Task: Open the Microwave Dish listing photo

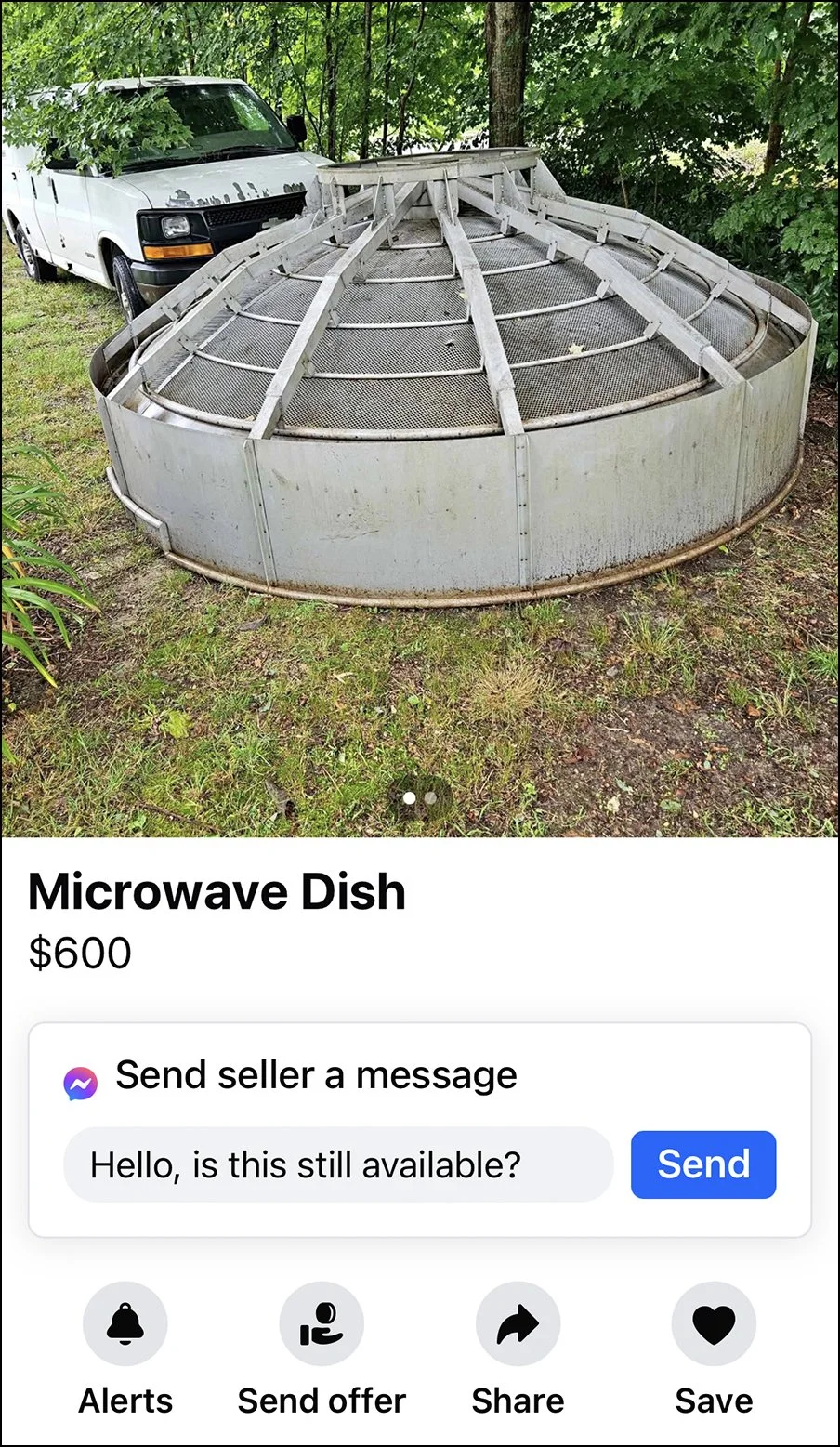Action: (x=420, y=418)
